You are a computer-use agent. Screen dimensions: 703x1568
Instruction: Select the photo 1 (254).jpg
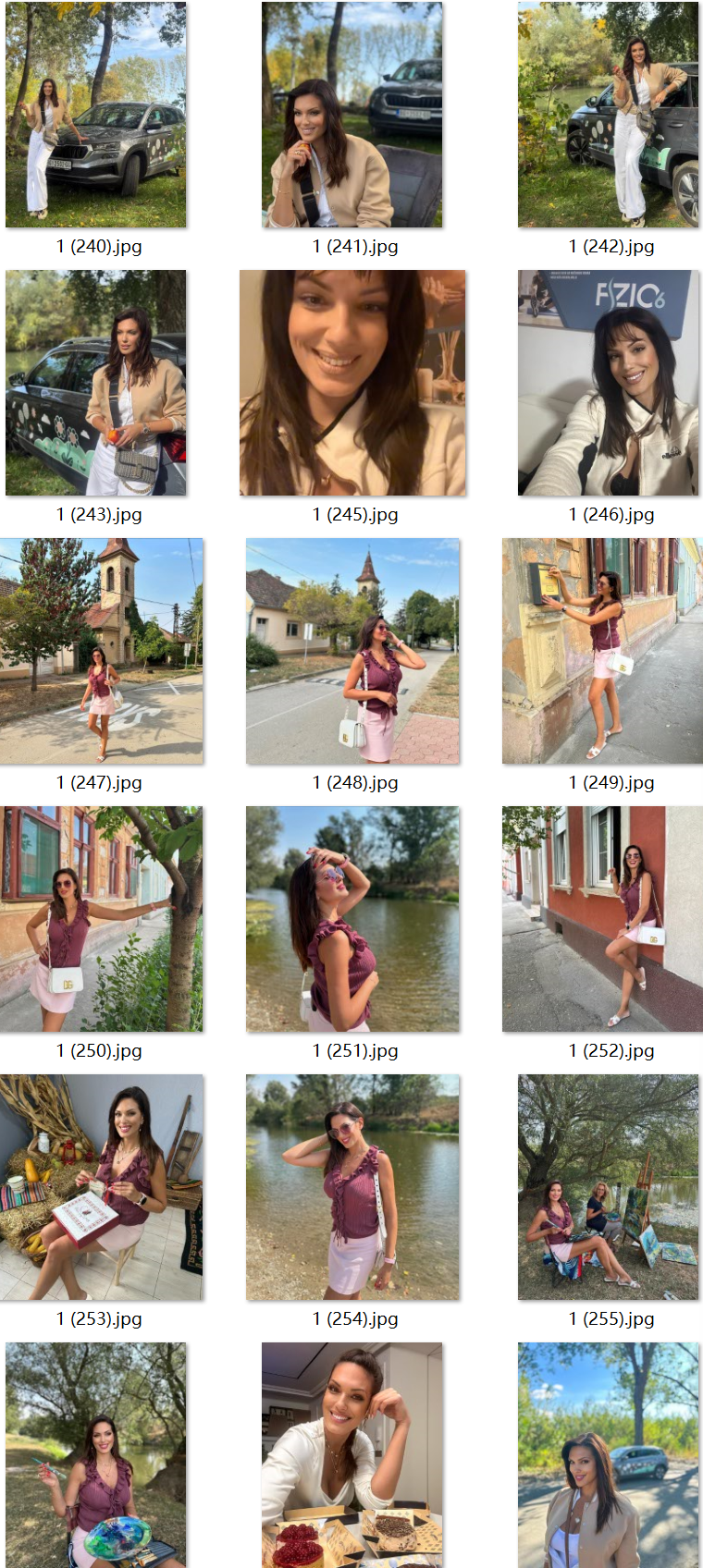pos(352,1187)
